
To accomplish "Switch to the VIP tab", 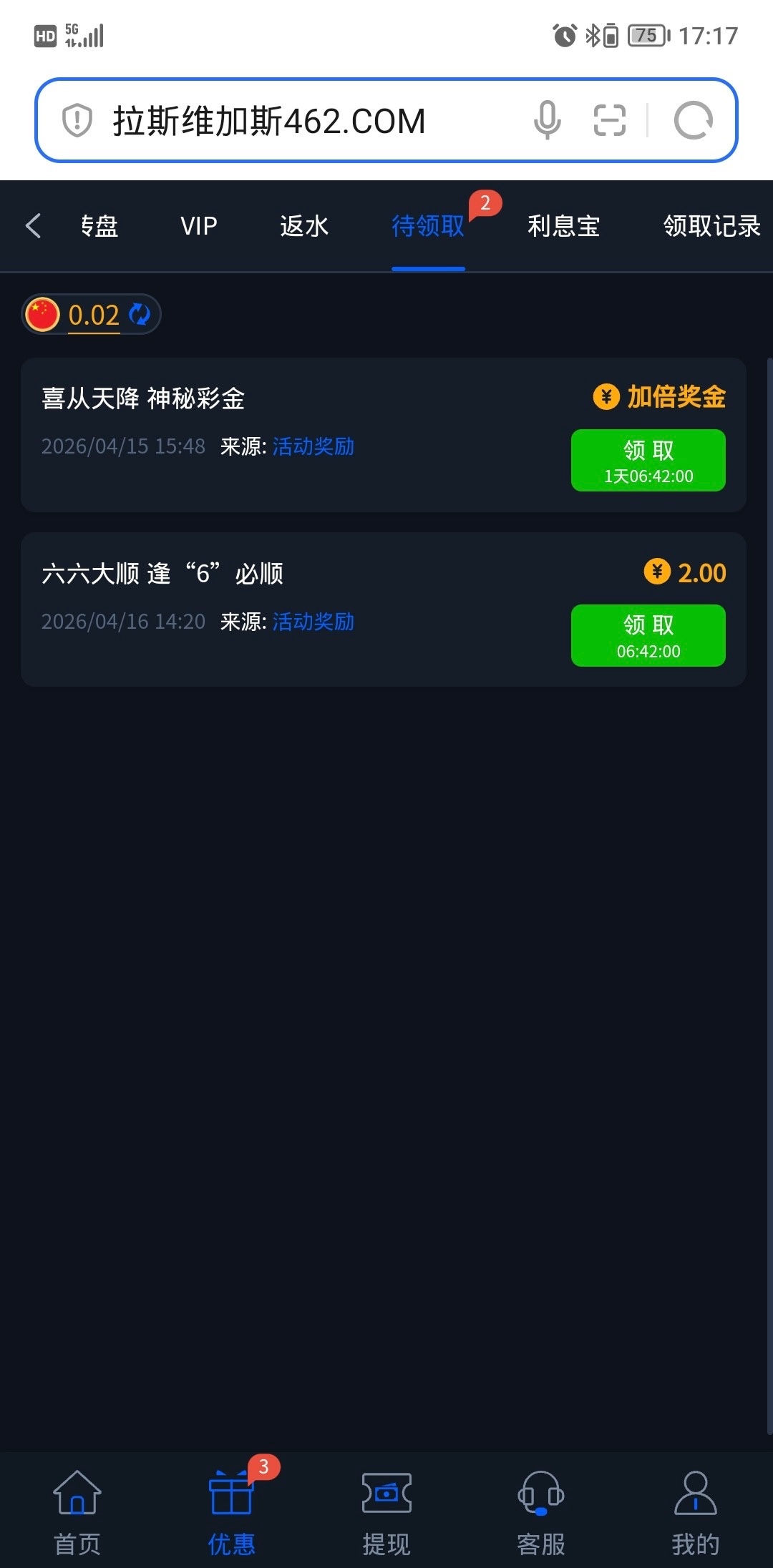I will 198,226.
